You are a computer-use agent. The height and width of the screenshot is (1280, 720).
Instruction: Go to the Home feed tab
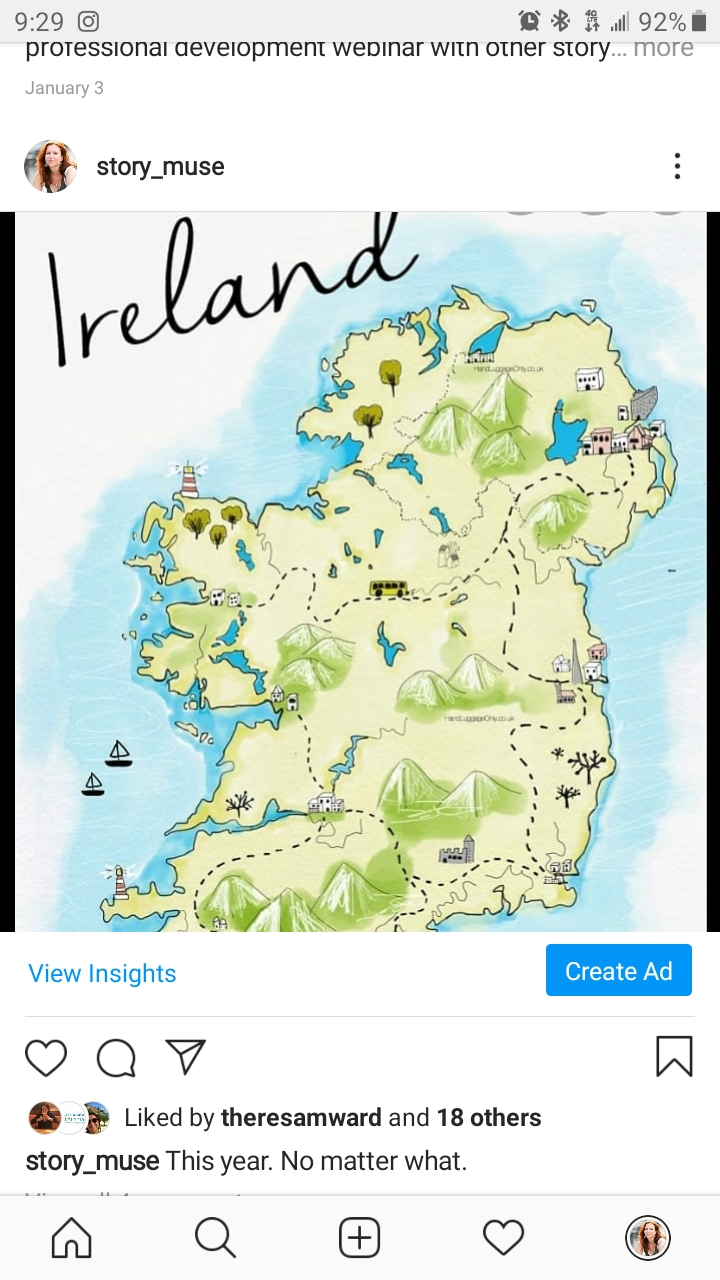71,1239
